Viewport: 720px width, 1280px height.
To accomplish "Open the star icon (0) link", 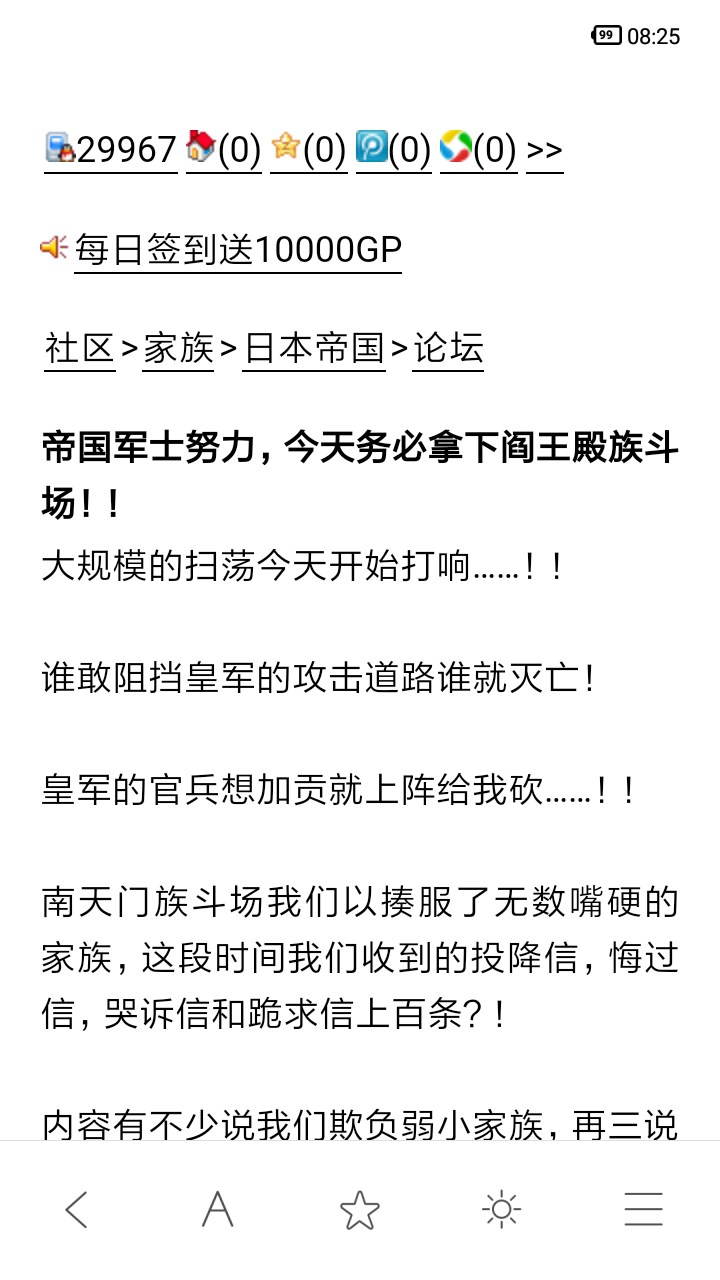I will [309, 150].
